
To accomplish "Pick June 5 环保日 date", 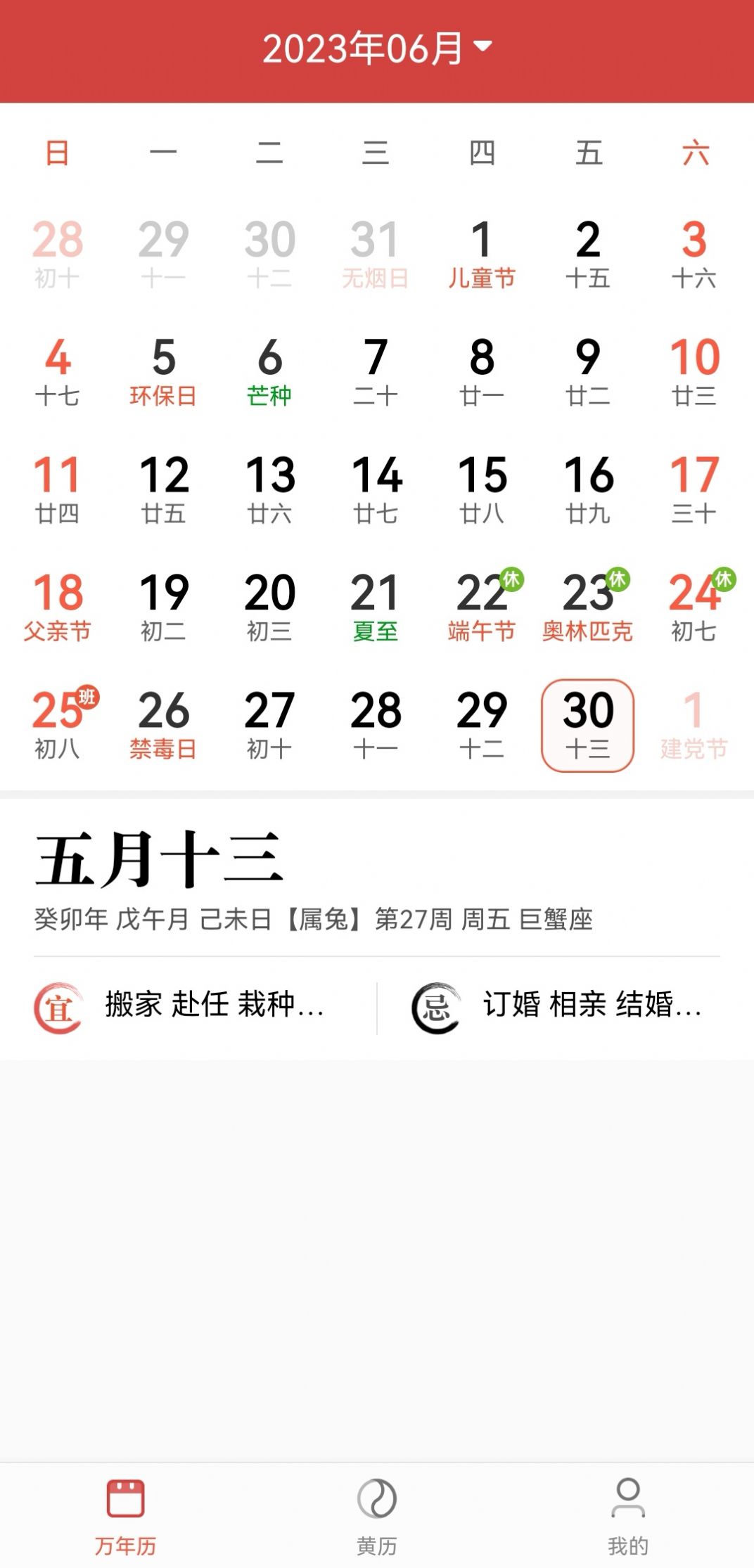I will [163, 372].
